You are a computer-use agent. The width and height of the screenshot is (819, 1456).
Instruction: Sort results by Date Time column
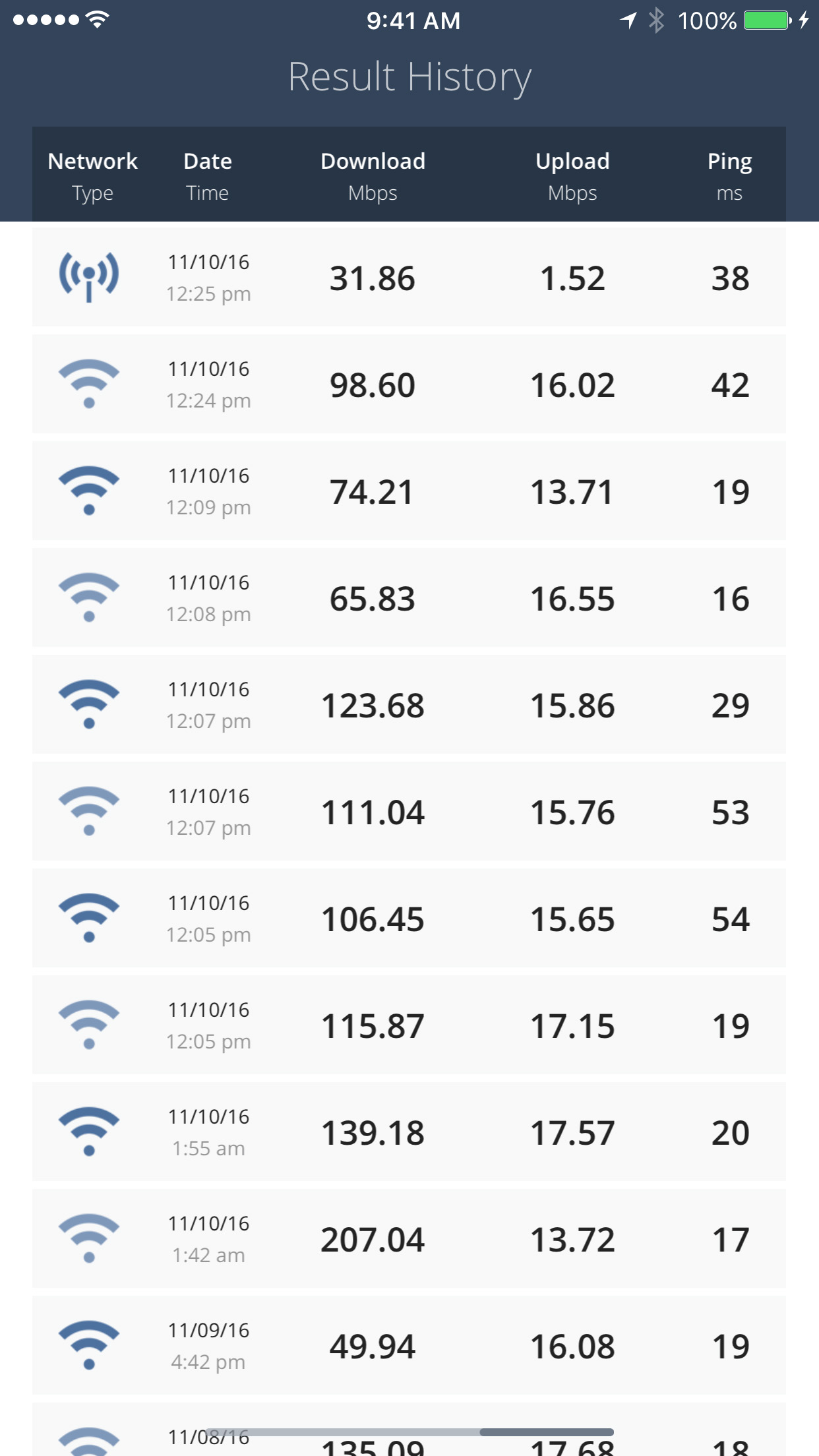(207, 176)
